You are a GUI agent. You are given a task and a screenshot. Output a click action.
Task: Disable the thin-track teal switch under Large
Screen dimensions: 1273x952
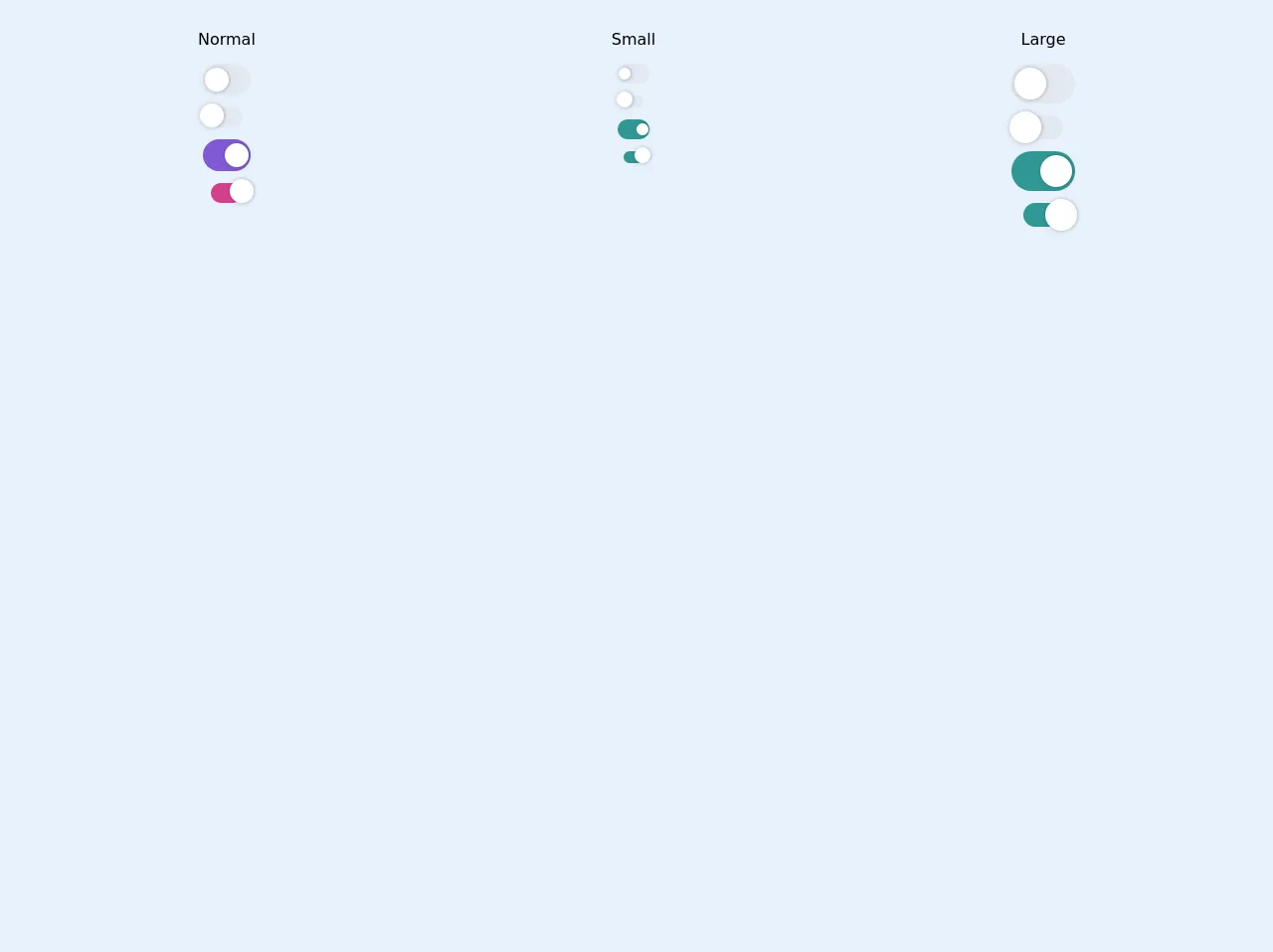[x=1049, y=215]
